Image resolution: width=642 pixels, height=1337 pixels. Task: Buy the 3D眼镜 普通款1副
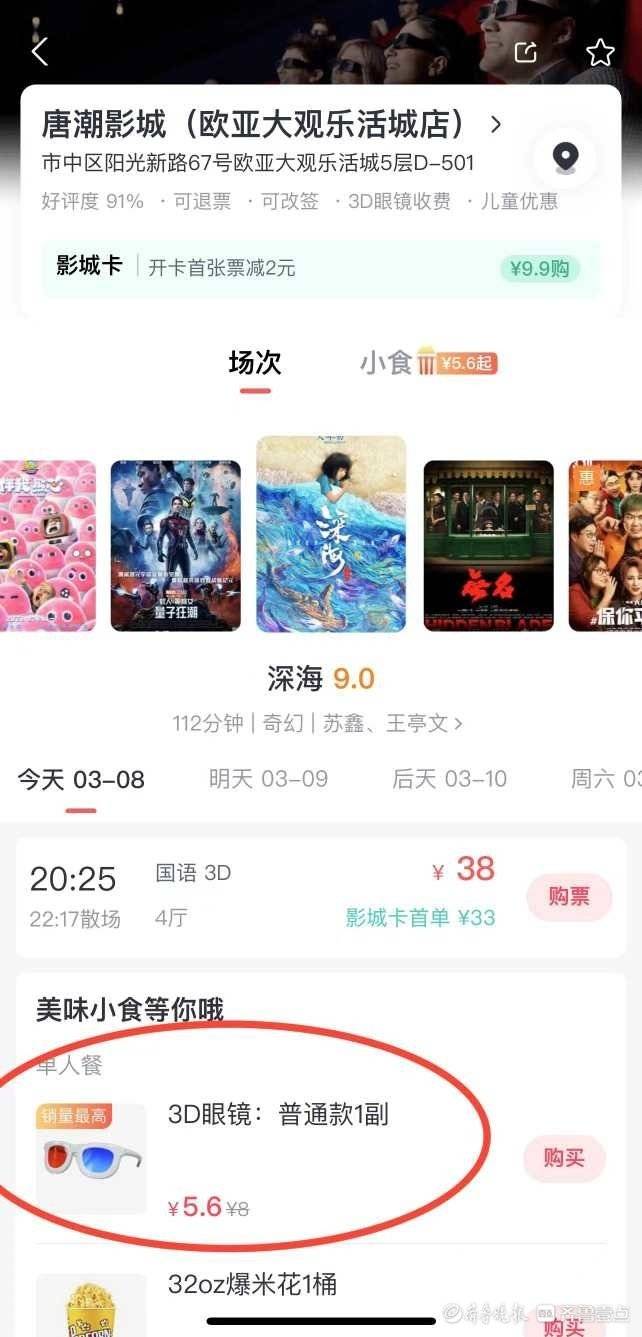click(x=564, y=1158)
